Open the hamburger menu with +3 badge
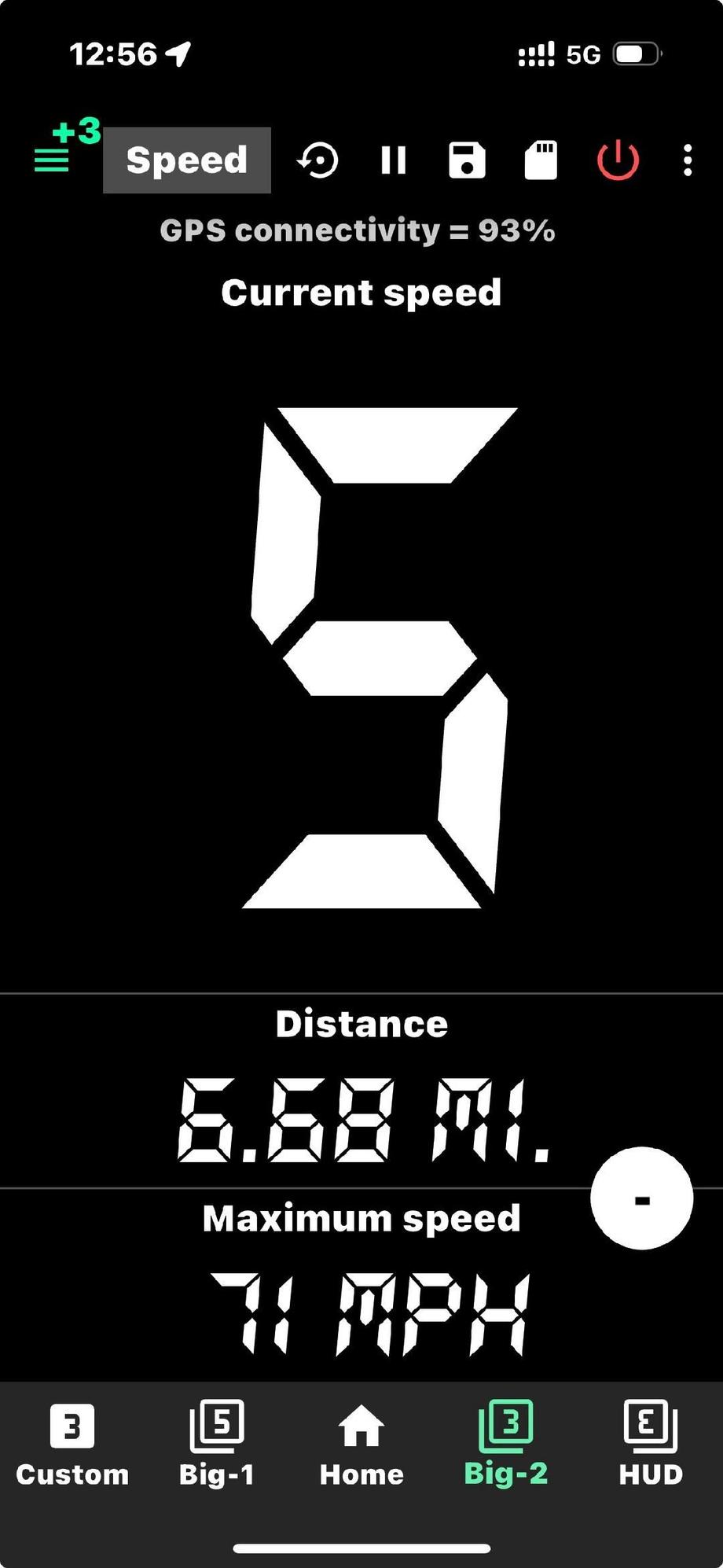This screenshot has width=723, height=1568. 53,157
